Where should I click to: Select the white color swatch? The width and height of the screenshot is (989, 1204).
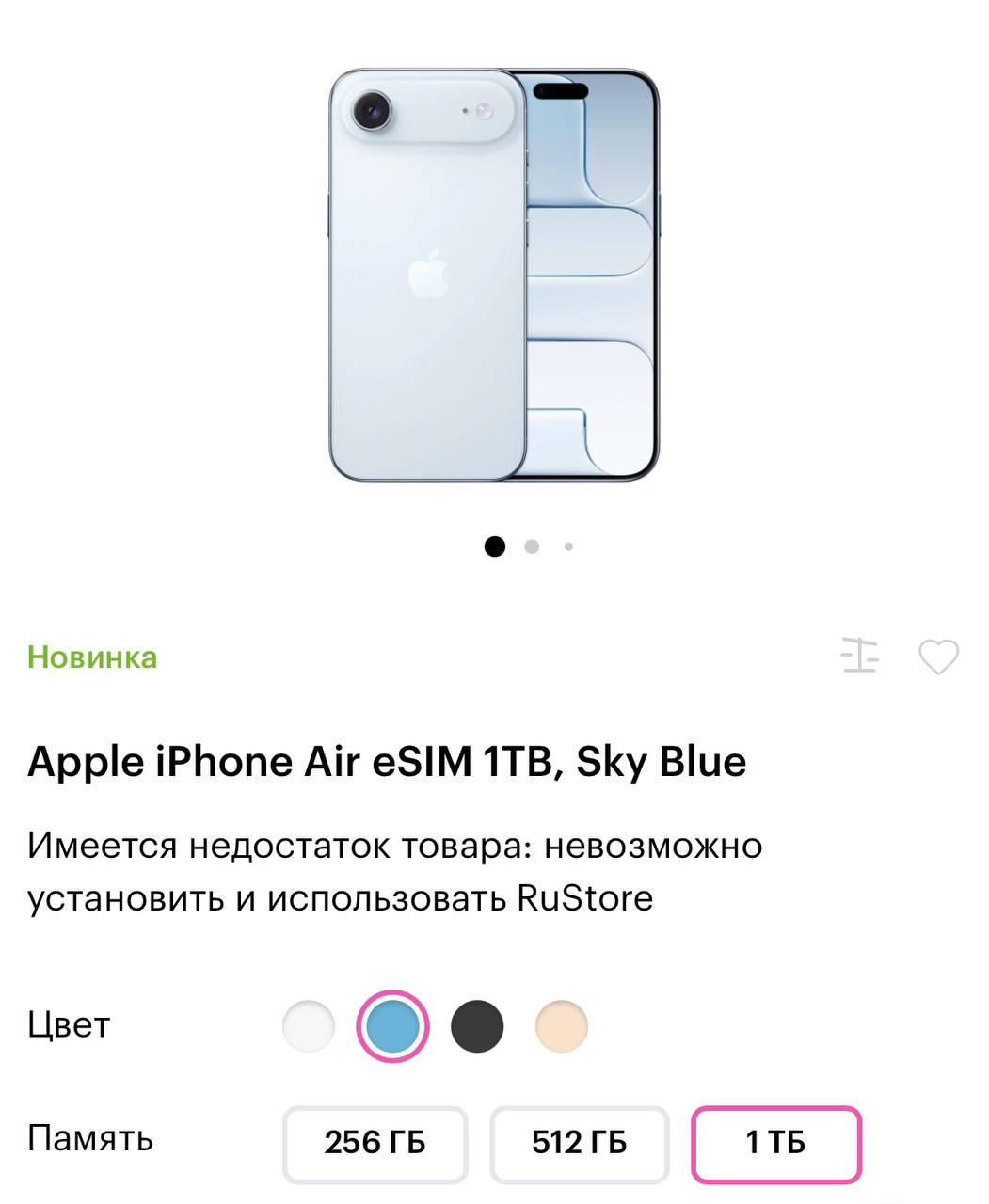tap(309, 1025)
